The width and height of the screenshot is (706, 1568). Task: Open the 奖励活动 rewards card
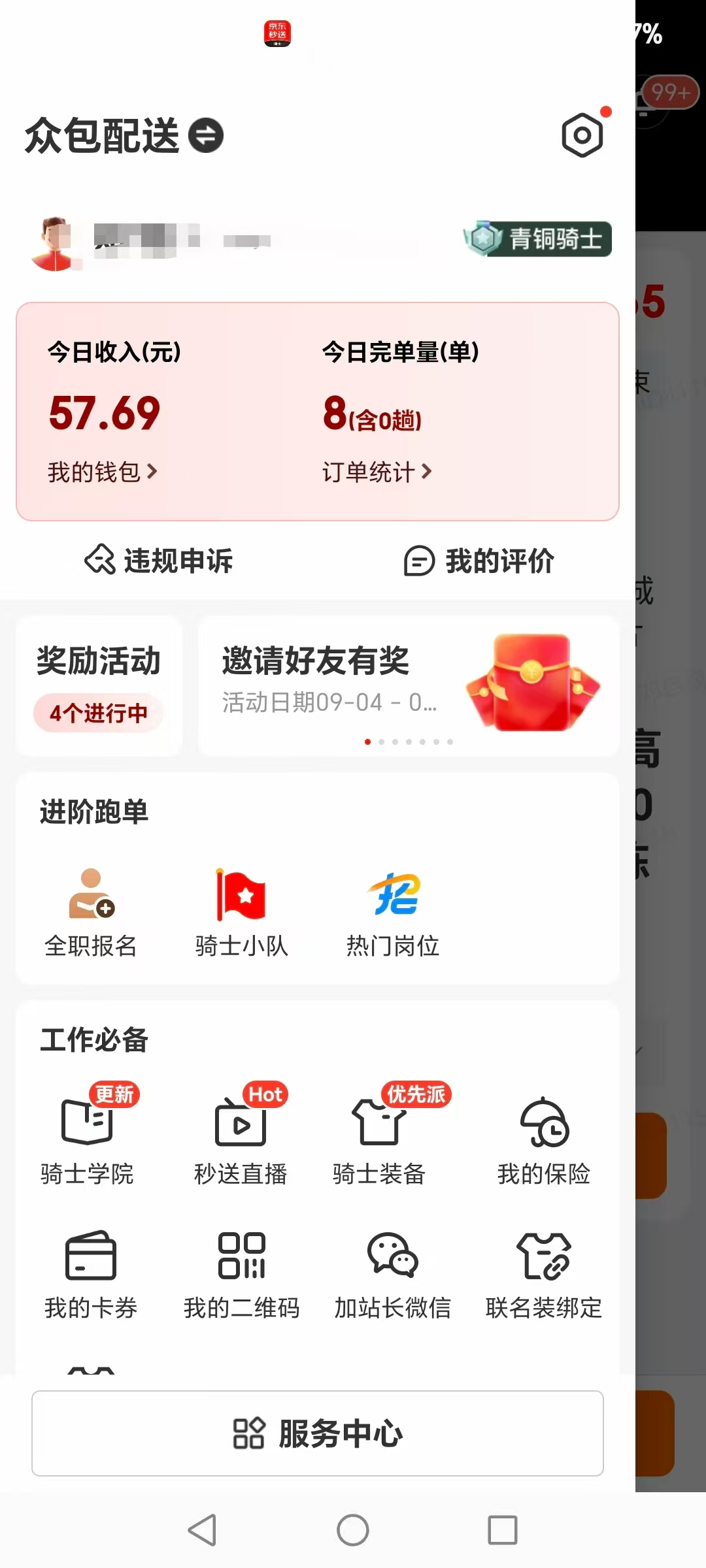99,686
